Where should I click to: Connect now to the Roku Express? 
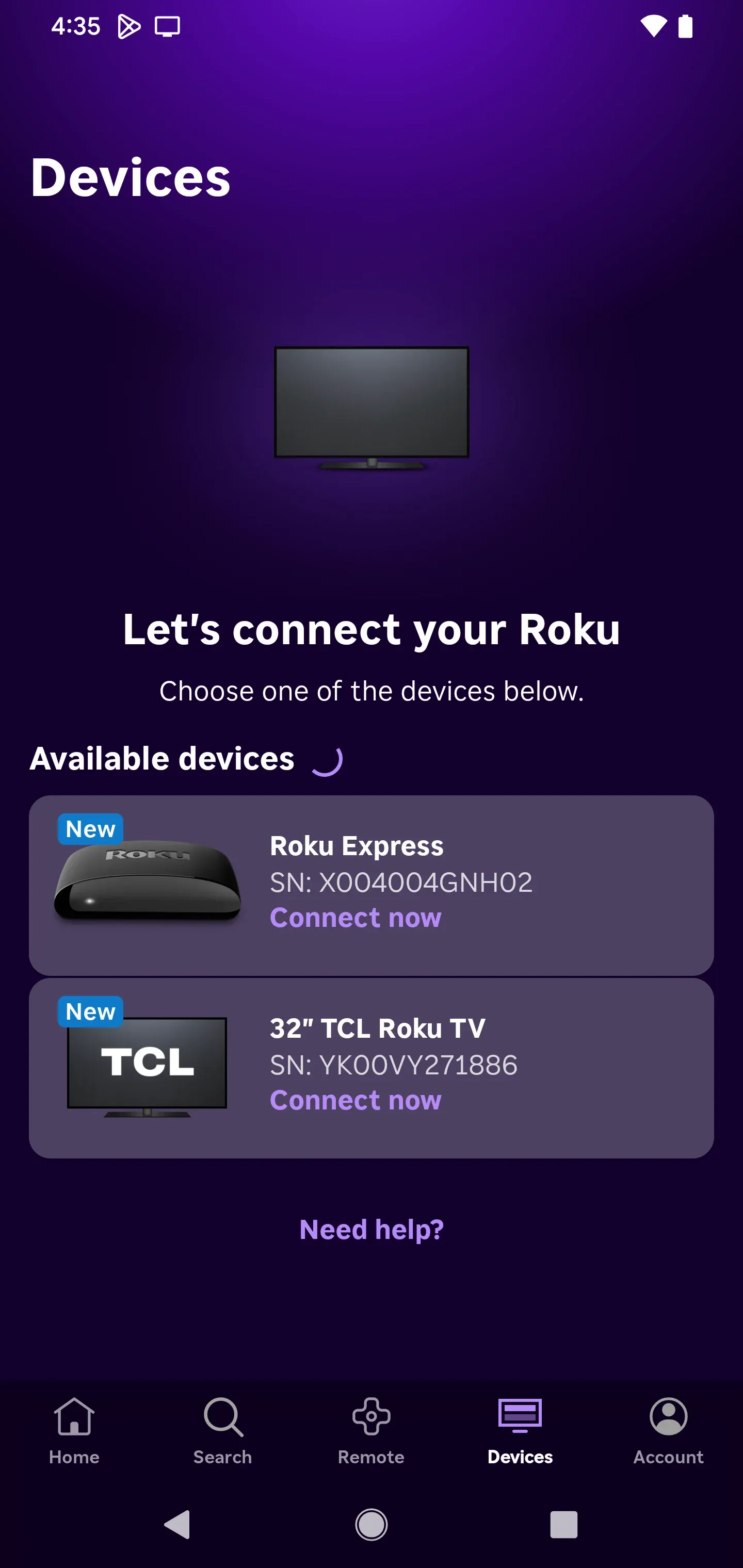[356, 917]
